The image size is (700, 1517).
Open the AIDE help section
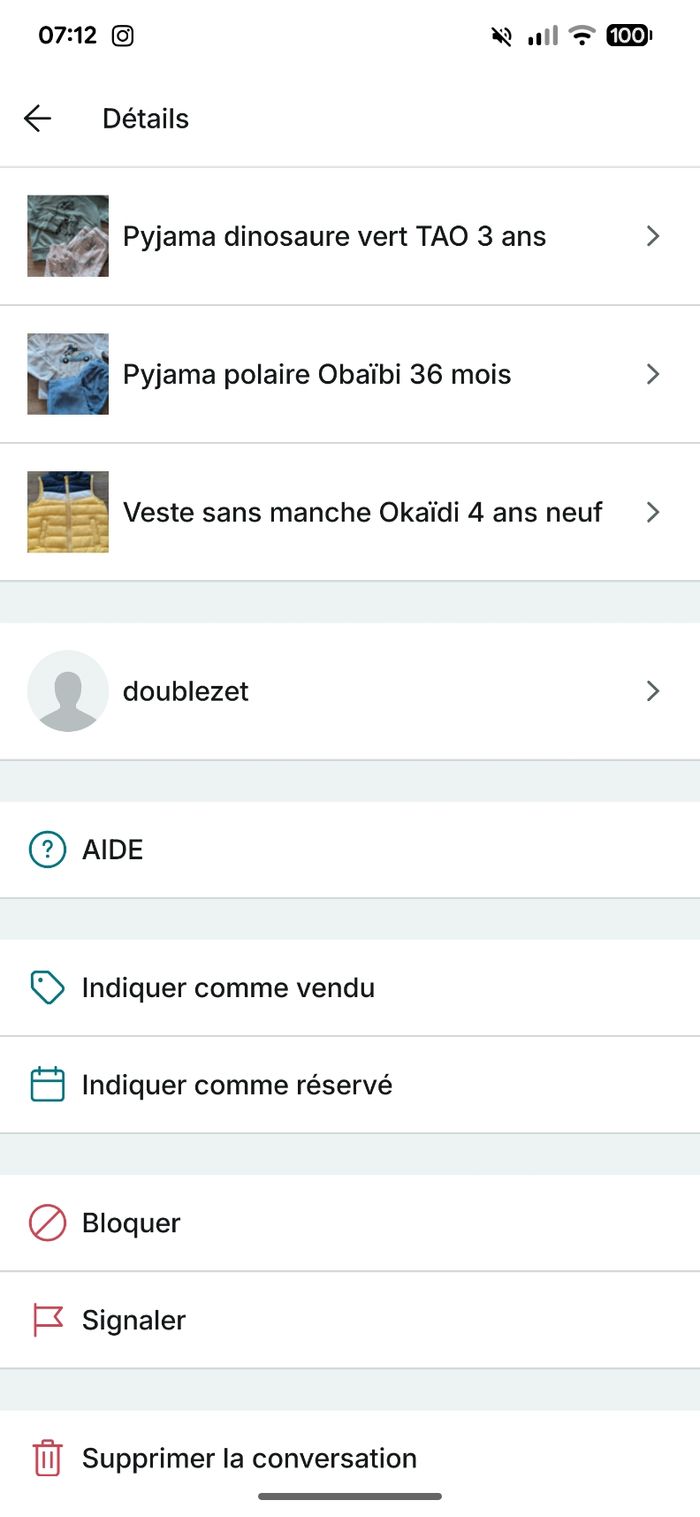coord(112,850)
